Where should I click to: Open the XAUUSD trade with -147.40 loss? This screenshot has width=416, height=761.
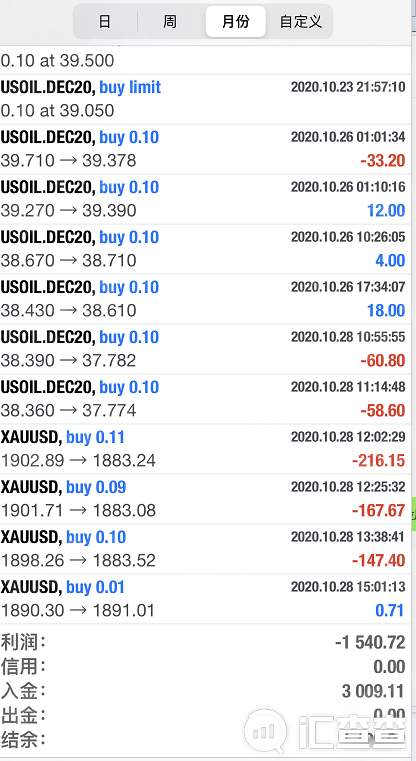coord(205,549)
